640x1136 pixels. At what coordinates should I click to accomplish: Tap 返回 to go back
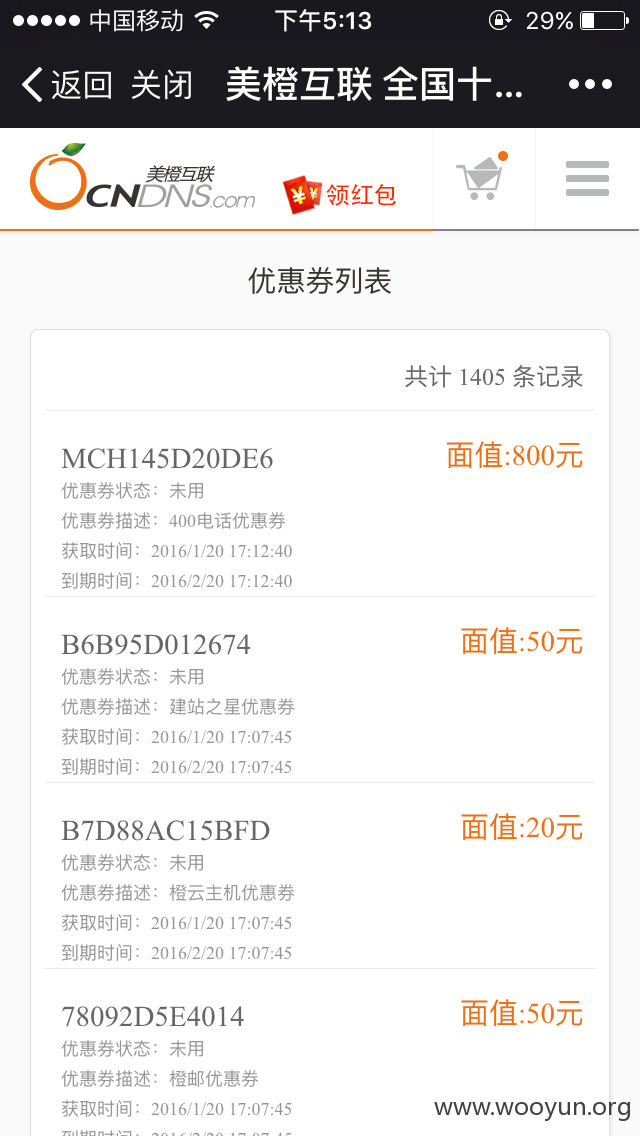pos(67,85)
